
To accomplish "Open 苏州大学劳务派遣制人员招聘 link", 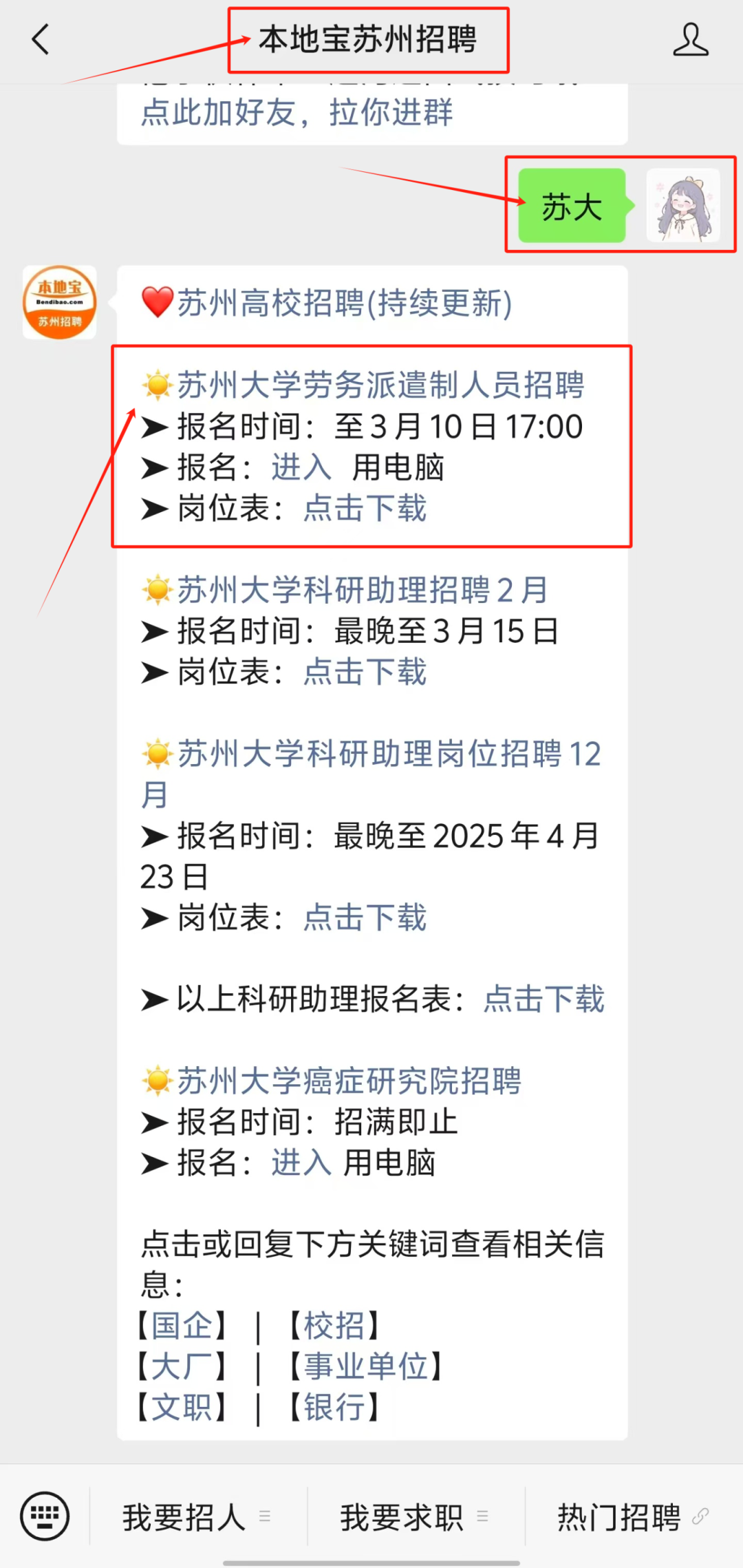I will click(x=380, y=385).
